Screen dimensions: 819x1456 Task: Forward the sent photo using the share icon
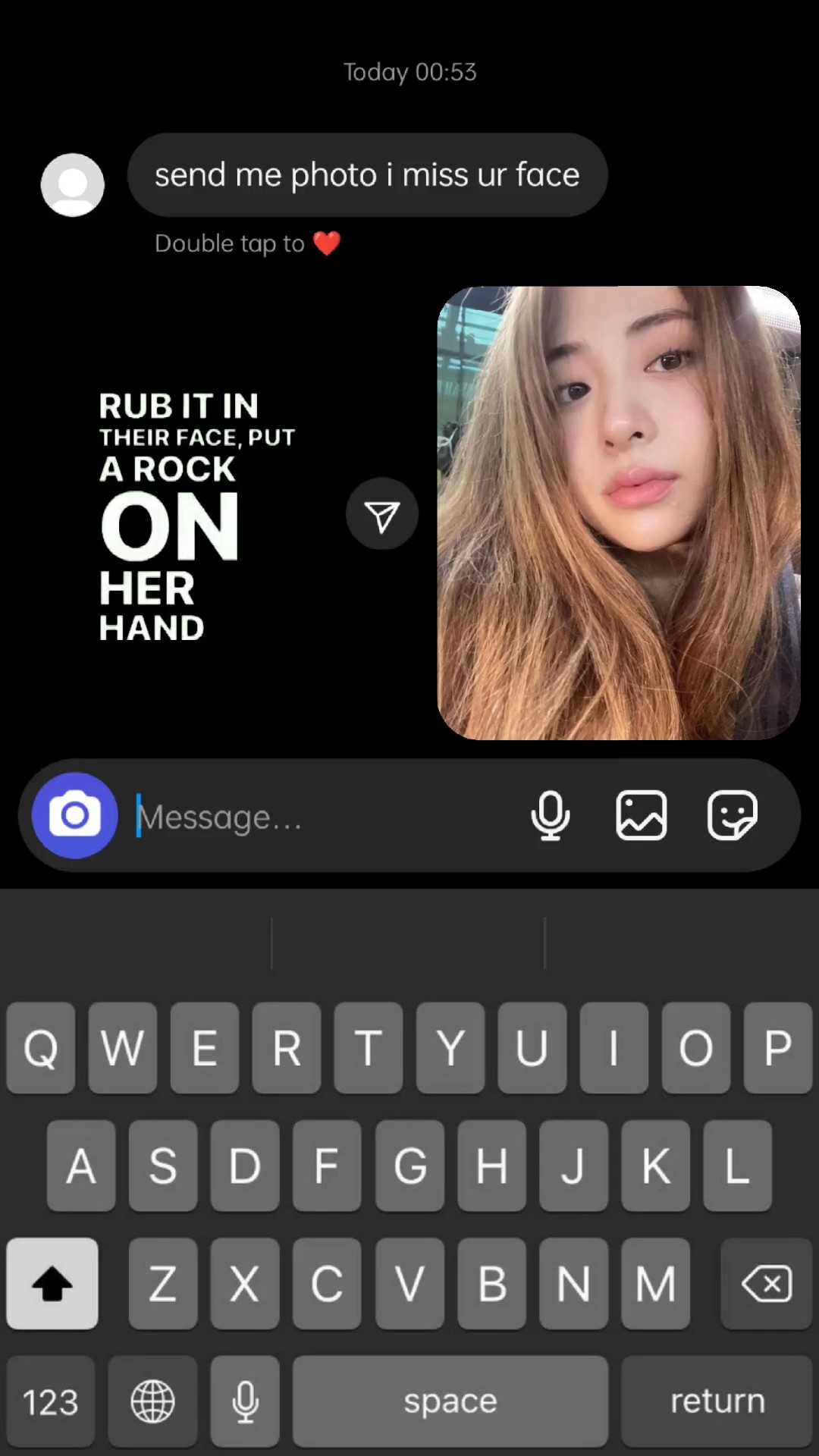pyautogui.click(x=382, y=515)
